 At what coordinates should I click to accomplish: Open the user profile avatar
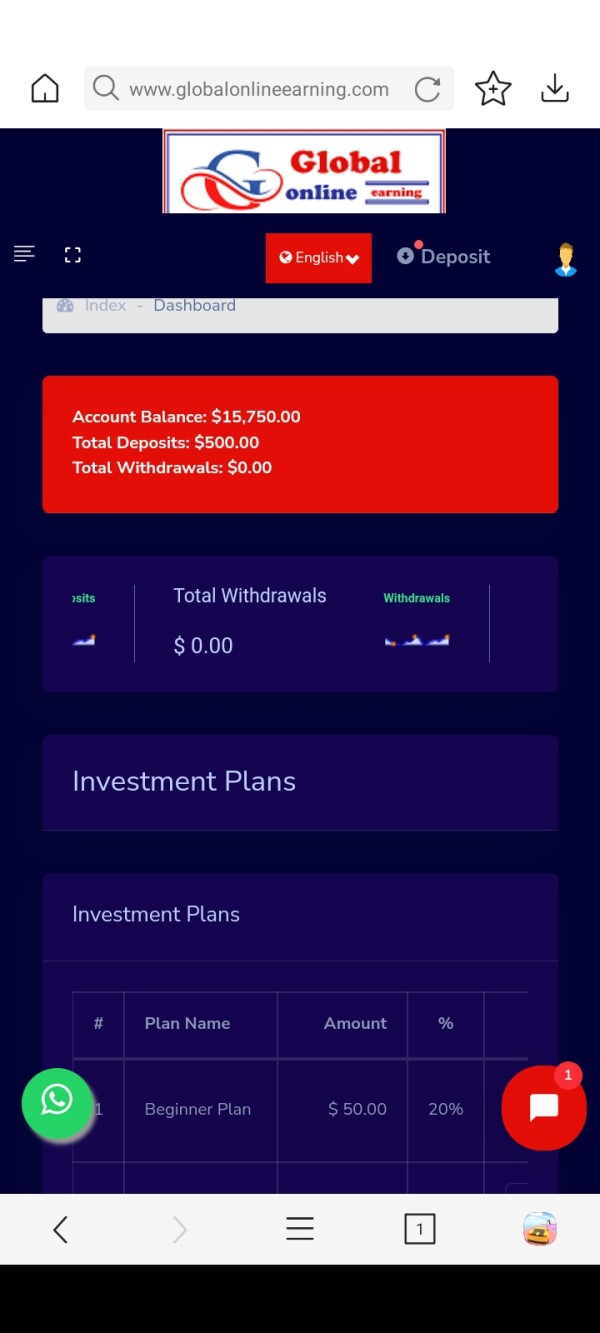point(566,258)
